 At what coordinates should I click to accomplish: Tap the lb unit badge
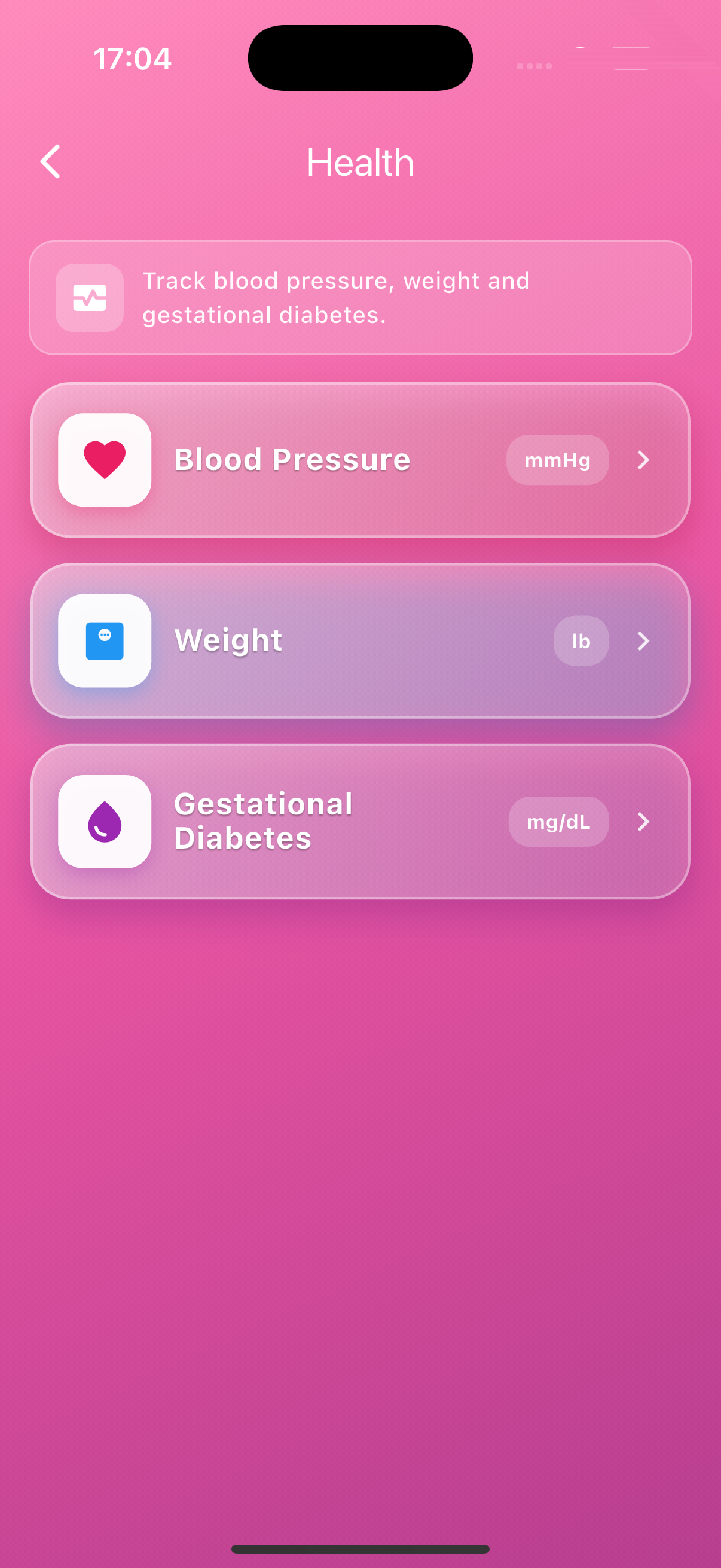coord(581,640)
